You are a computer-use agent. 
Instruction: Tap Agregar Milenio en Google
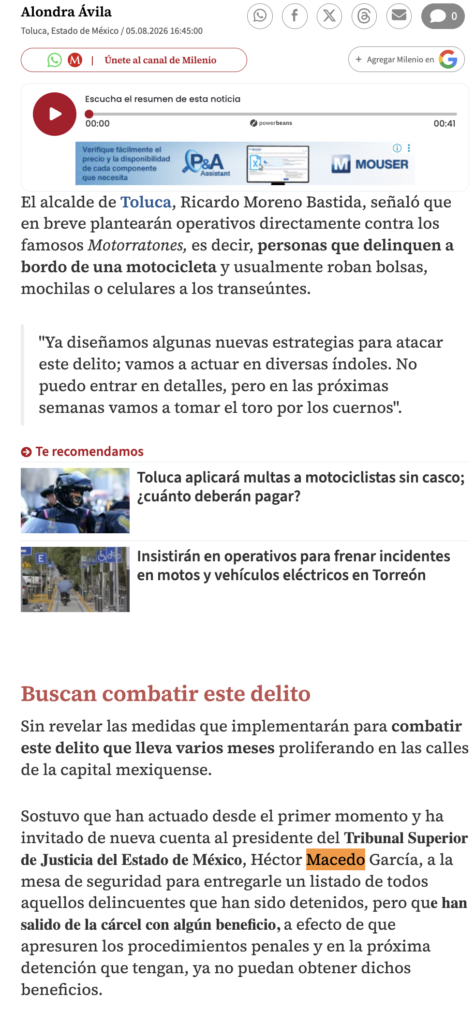(406, 59)
